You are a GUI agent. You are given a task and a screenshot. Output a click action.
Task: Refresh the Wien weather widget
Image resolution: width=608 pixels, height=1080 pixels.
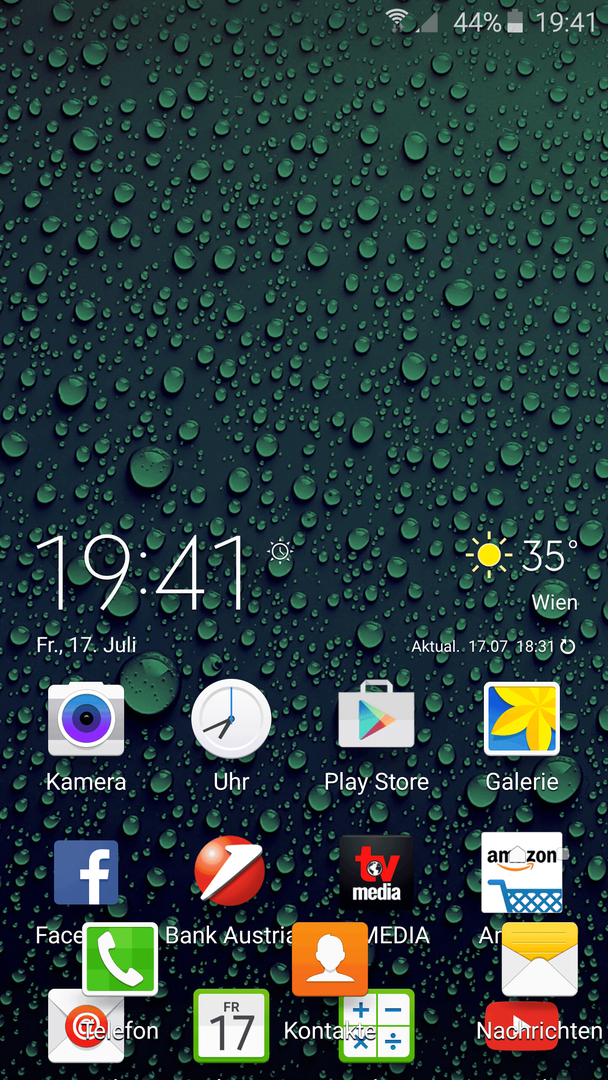[x=568, y=647]
